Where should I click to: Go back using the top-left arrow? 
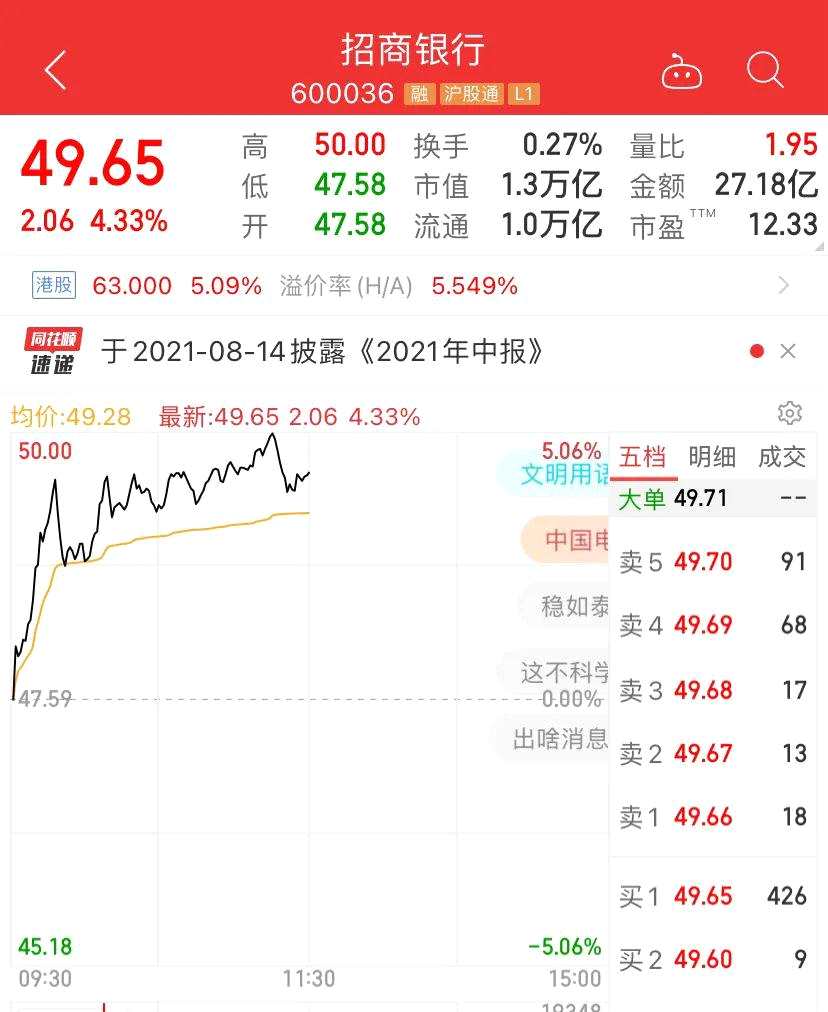click(x=55, y=70)
